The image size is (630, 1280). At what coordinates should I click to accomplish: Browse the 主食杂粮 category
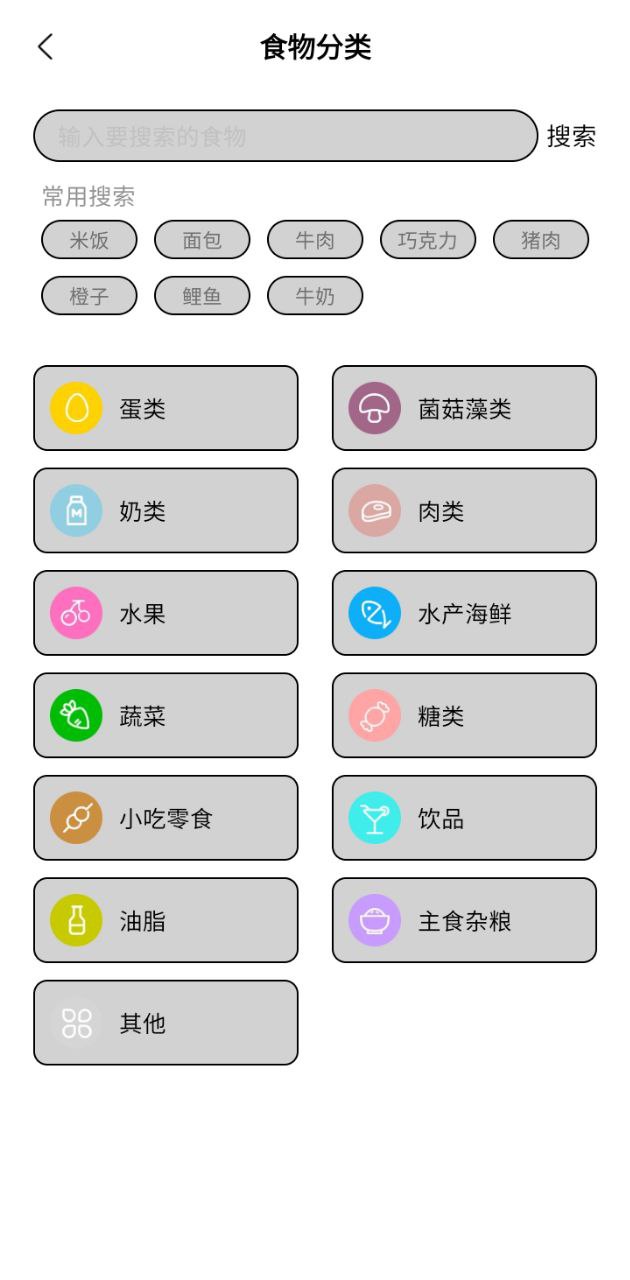point(464,920)
